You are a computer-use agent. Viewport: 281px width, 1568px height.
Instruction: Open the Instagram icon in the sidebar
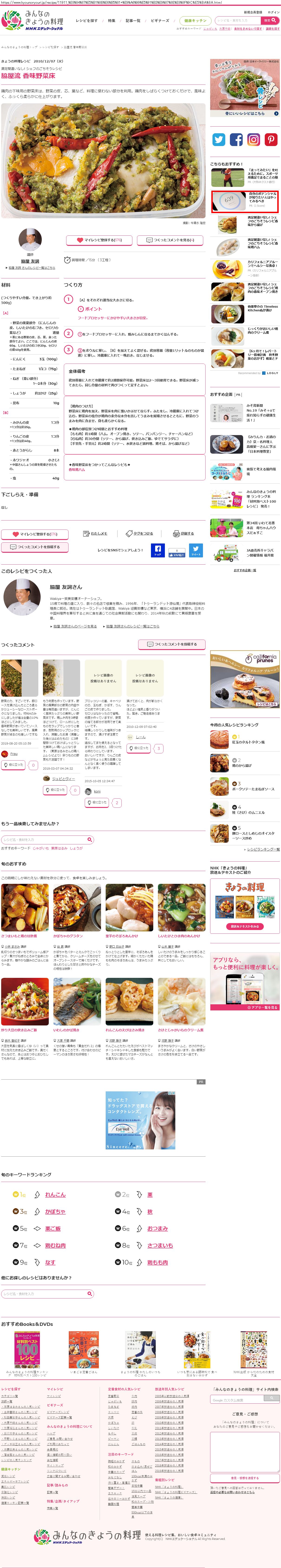click(254, 139)
